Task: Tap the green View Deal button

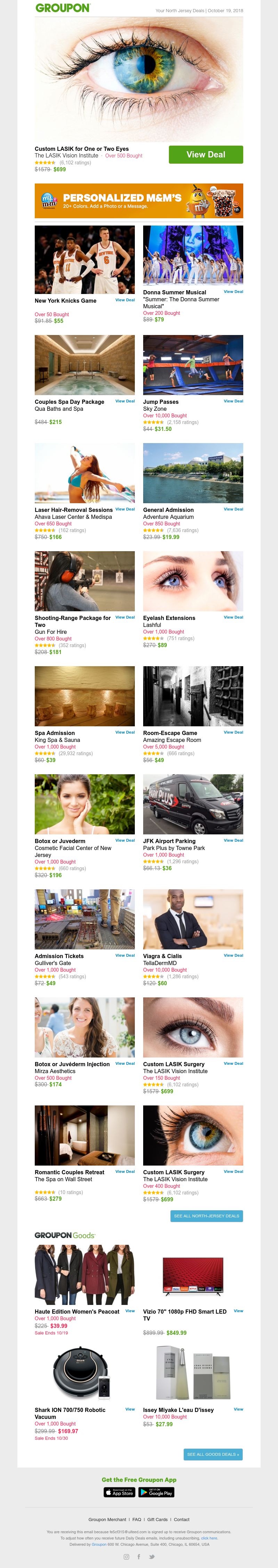Action: click(x=206, y=155)
